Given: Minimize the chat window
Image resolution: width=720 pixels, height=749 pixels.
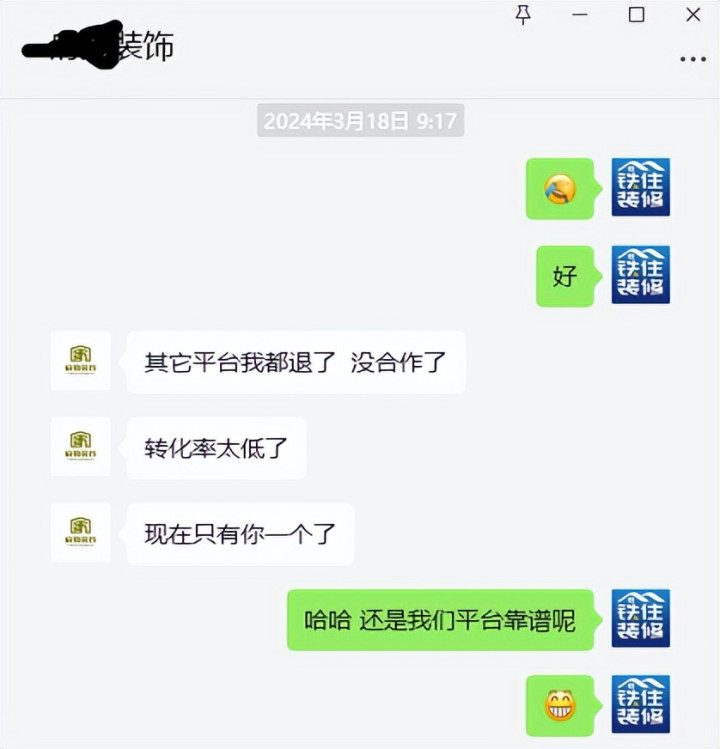Looking at the screenshot, I should (x=580, y=14).
